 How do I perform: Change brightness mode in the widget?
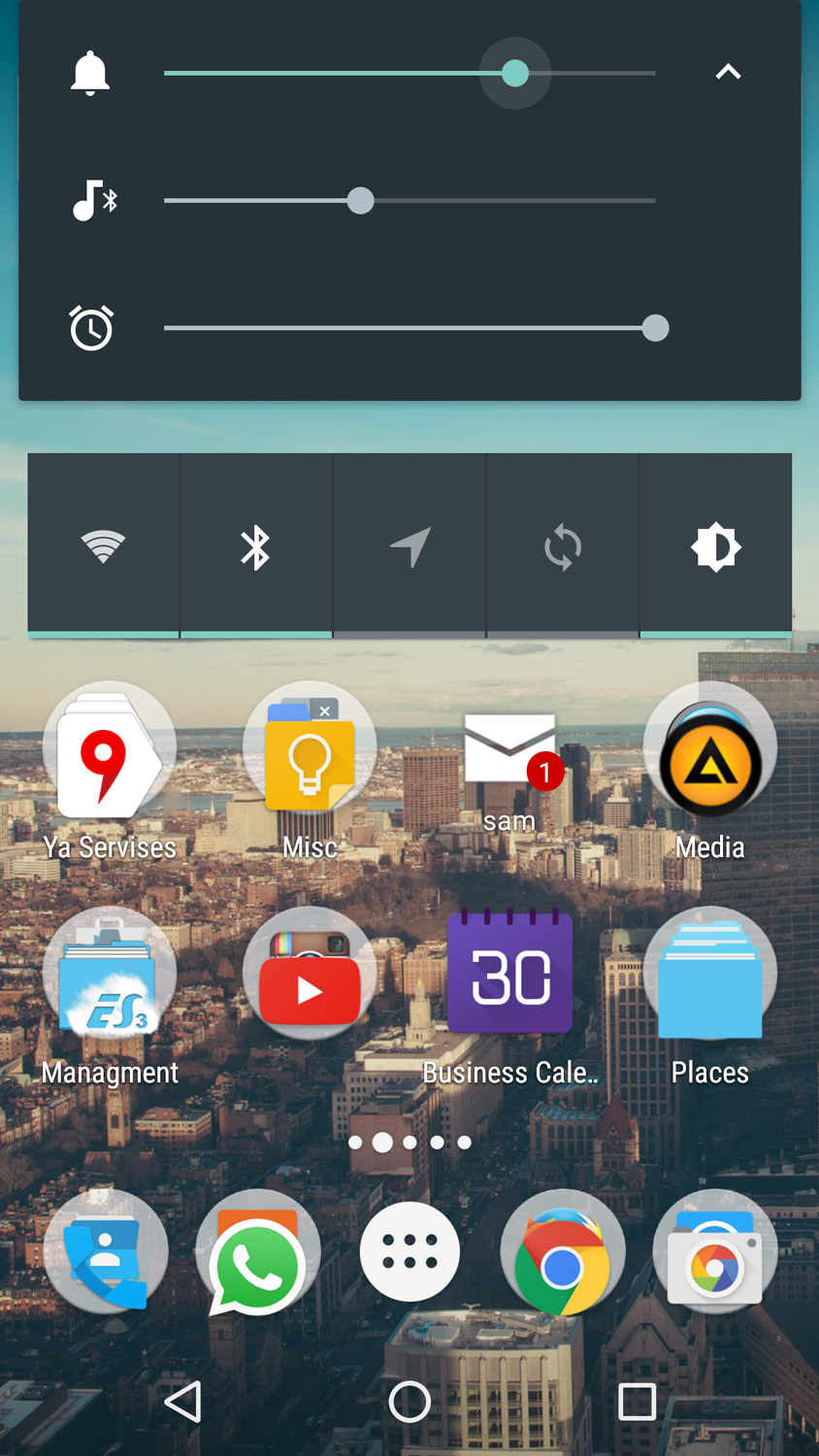(716, 546)
